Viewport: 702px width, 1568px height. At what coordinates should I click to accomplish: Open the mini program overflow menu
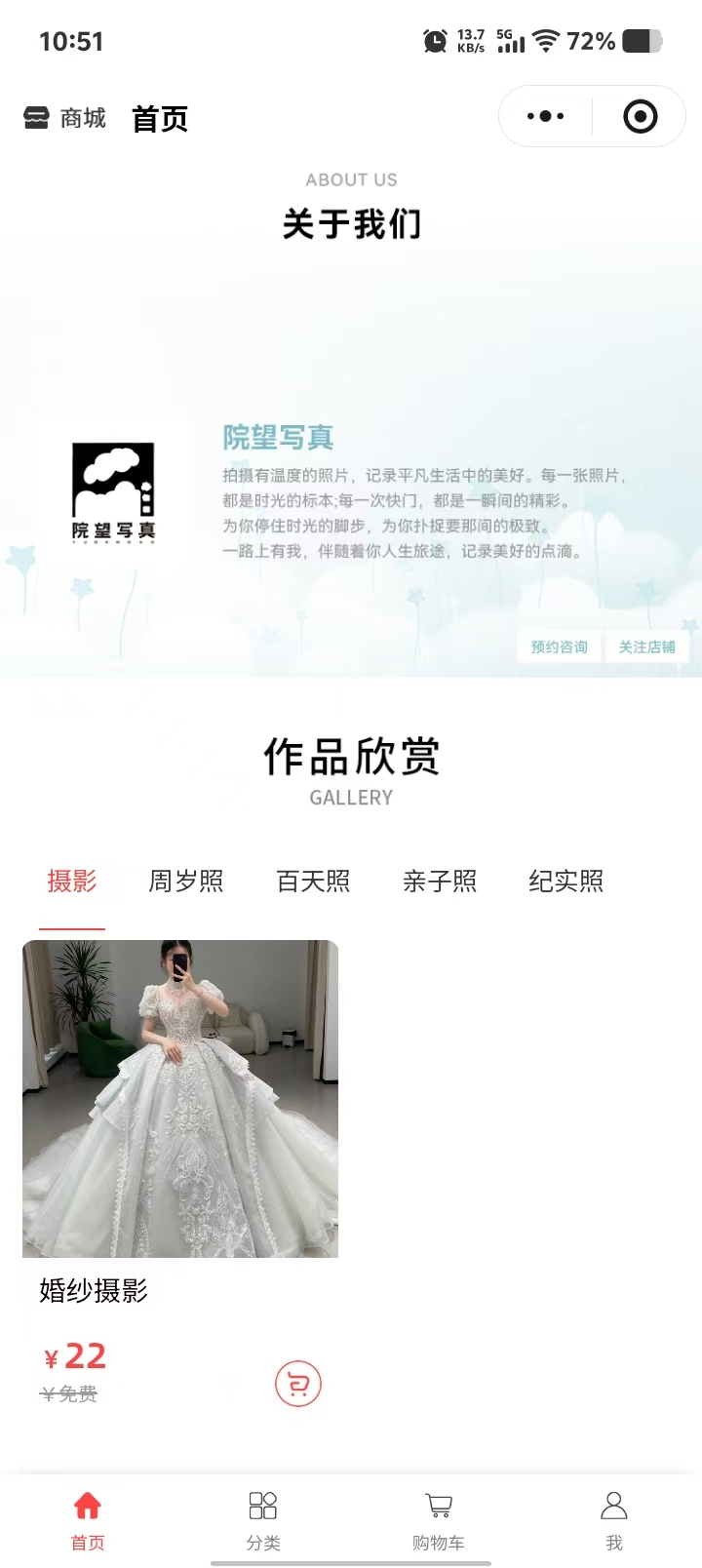[x=545, y=116]
